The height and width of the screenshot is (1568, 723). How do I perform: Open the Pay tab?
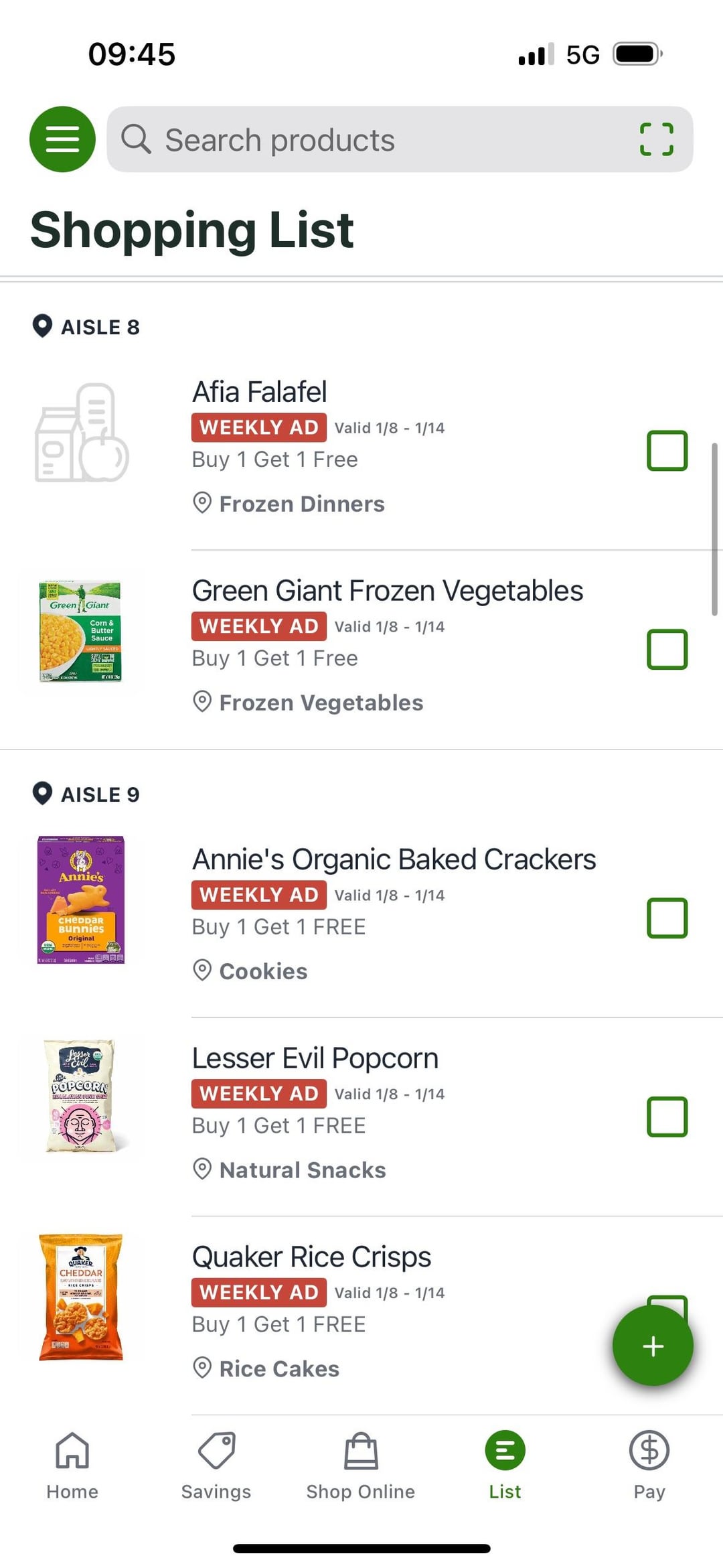point(649,1466)
